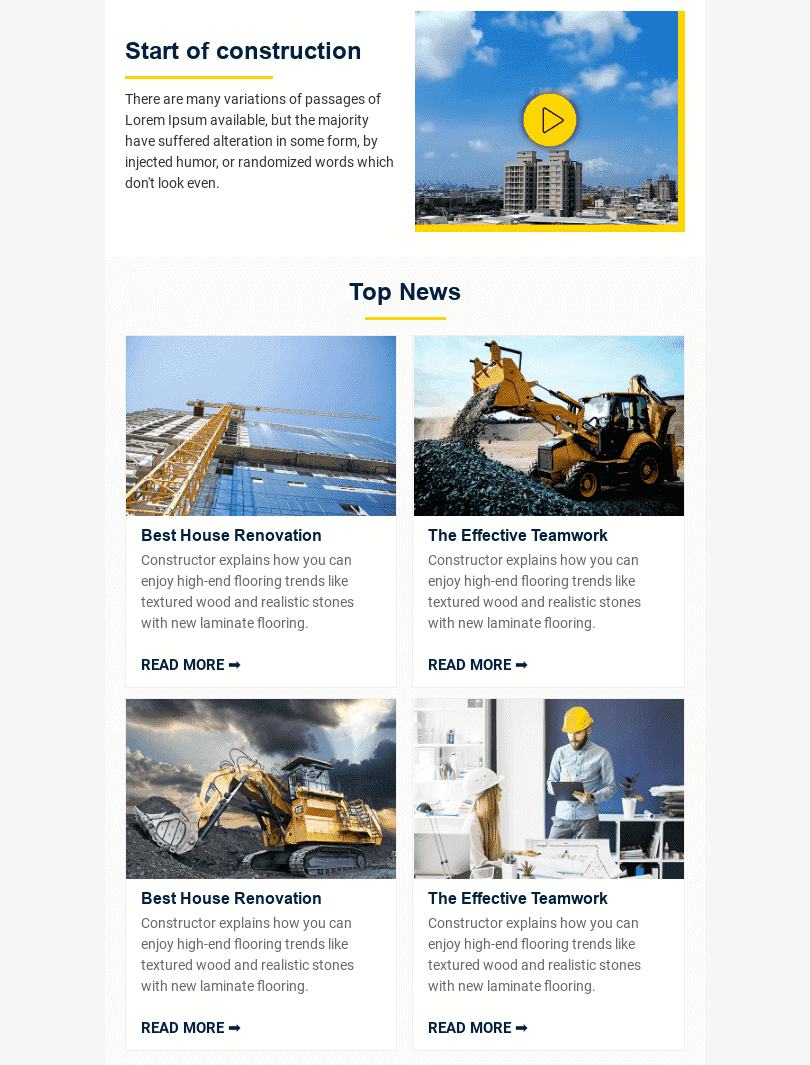Open the architects in hard hats image
810x1065 pixels.
tap(549, 789)
